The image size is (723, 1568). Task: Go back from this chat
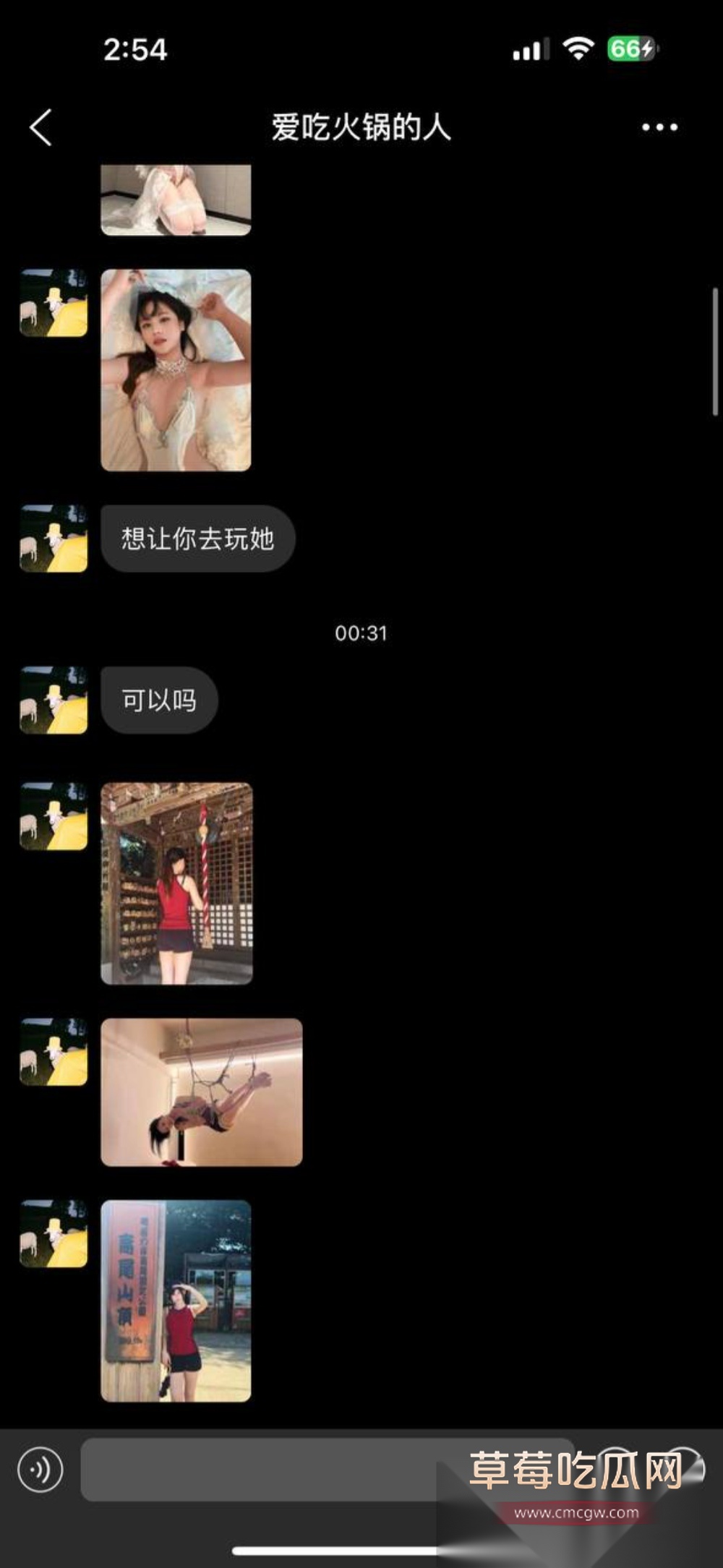(x=41, y=128)
